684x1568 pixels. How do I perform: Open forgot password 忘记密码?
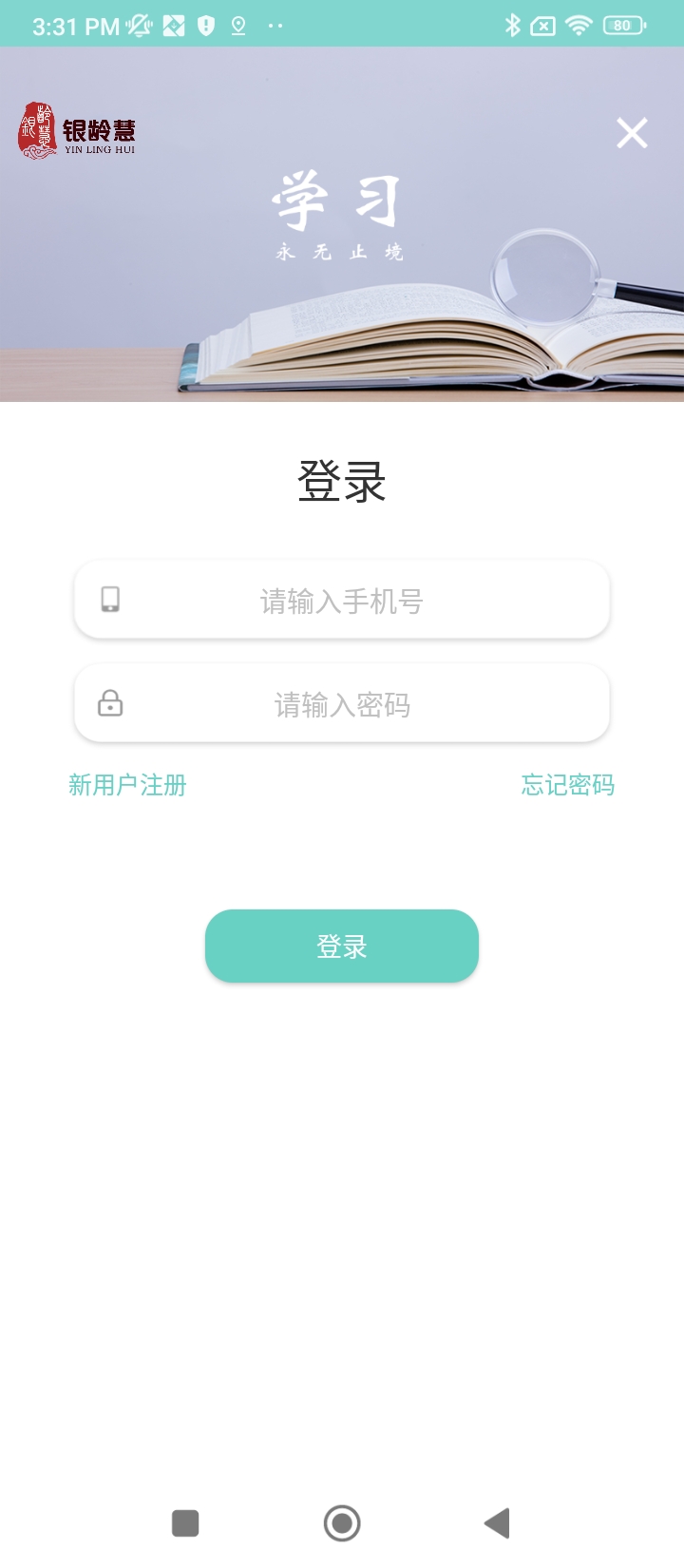coord(568,785)
